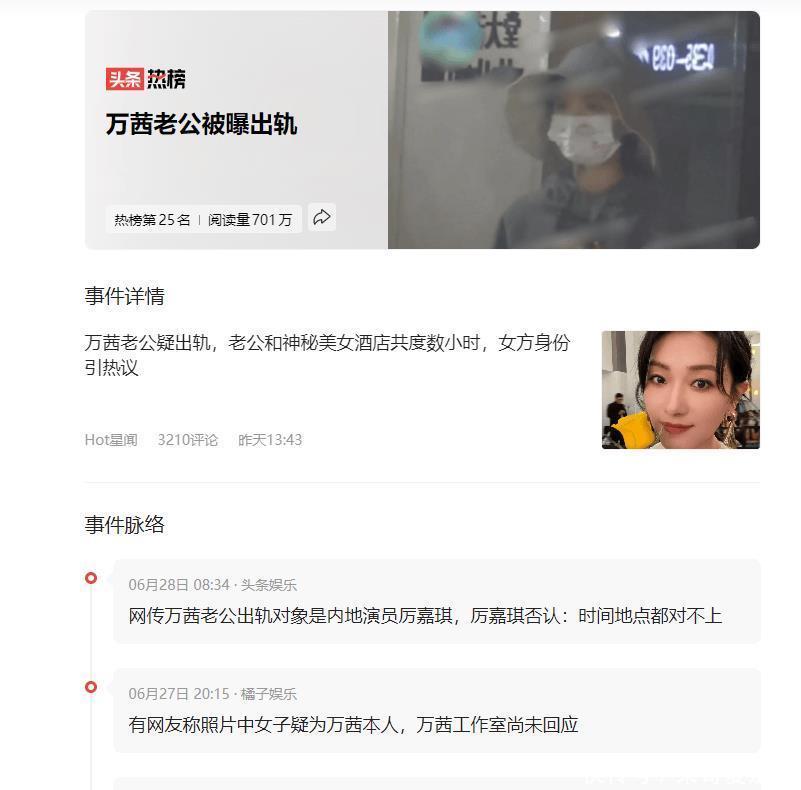This screenshot has height=790, width=801.
Task: Open the 06月27日 万茜工作室尚未回应 timeline entry
Action: point(354,724)
